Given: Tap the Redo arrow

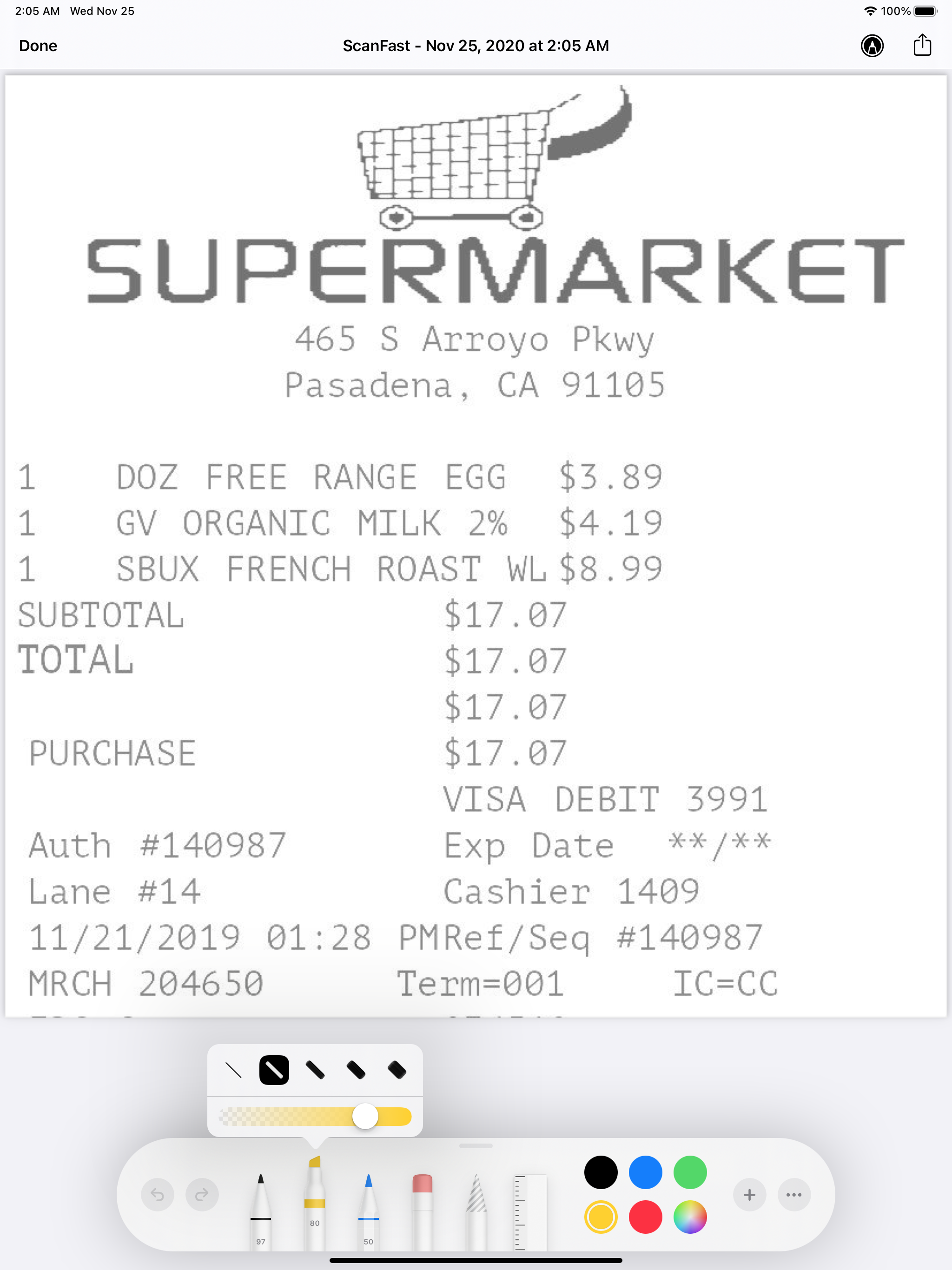Looking at the screenshot, I should pyautogui.click(x=202, y=1194).
